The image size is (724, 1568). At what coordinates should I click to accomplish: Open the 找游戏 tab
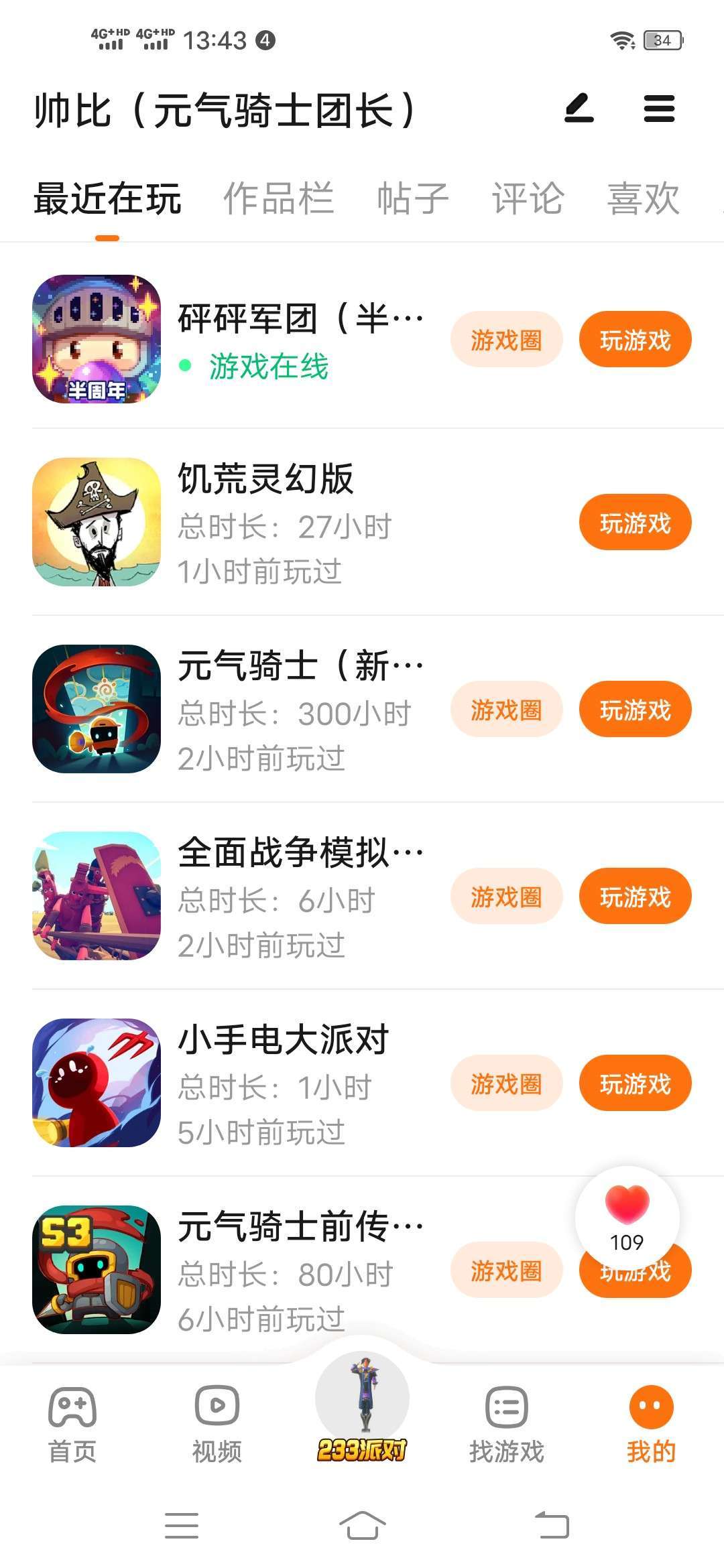pos(506,1424)
